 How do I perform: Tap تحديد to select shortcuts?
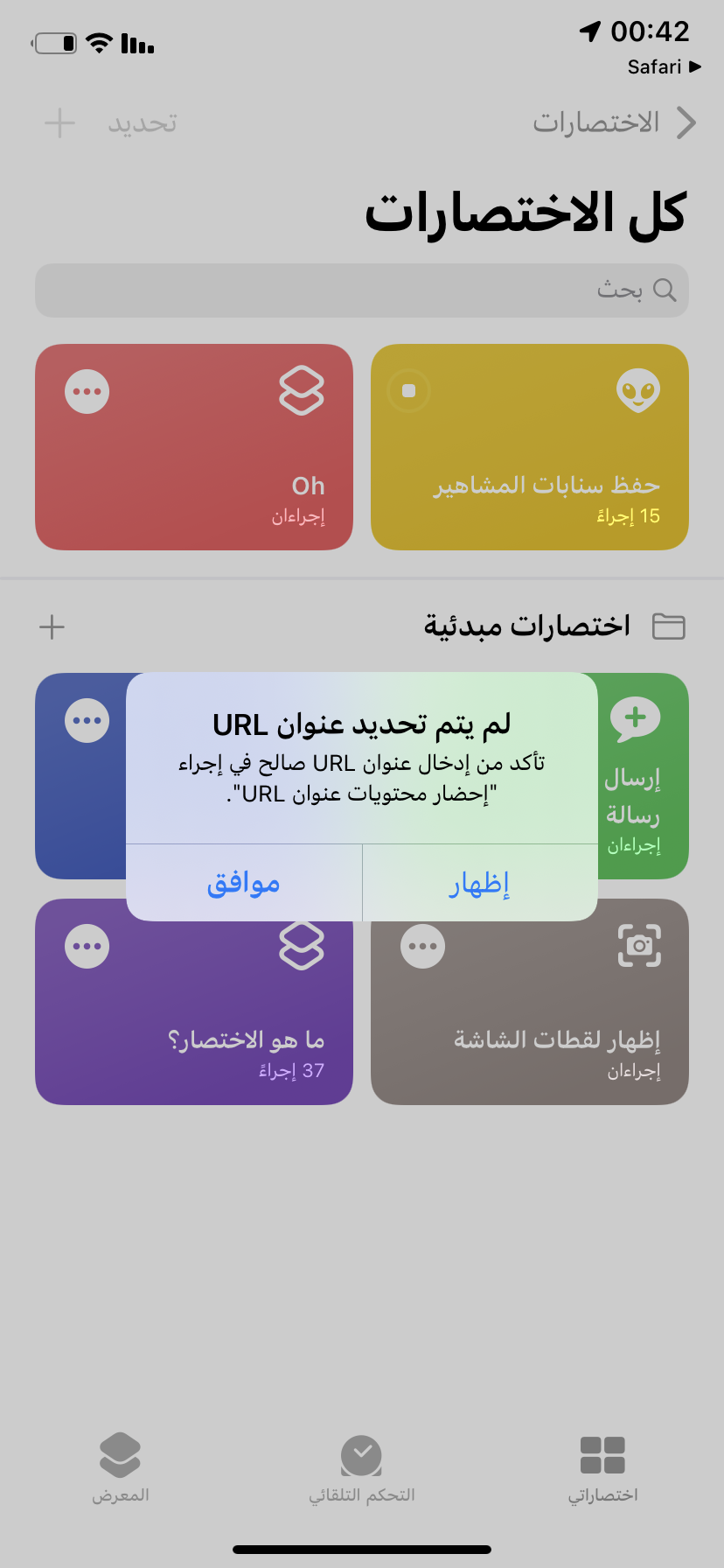pos(143,123)
